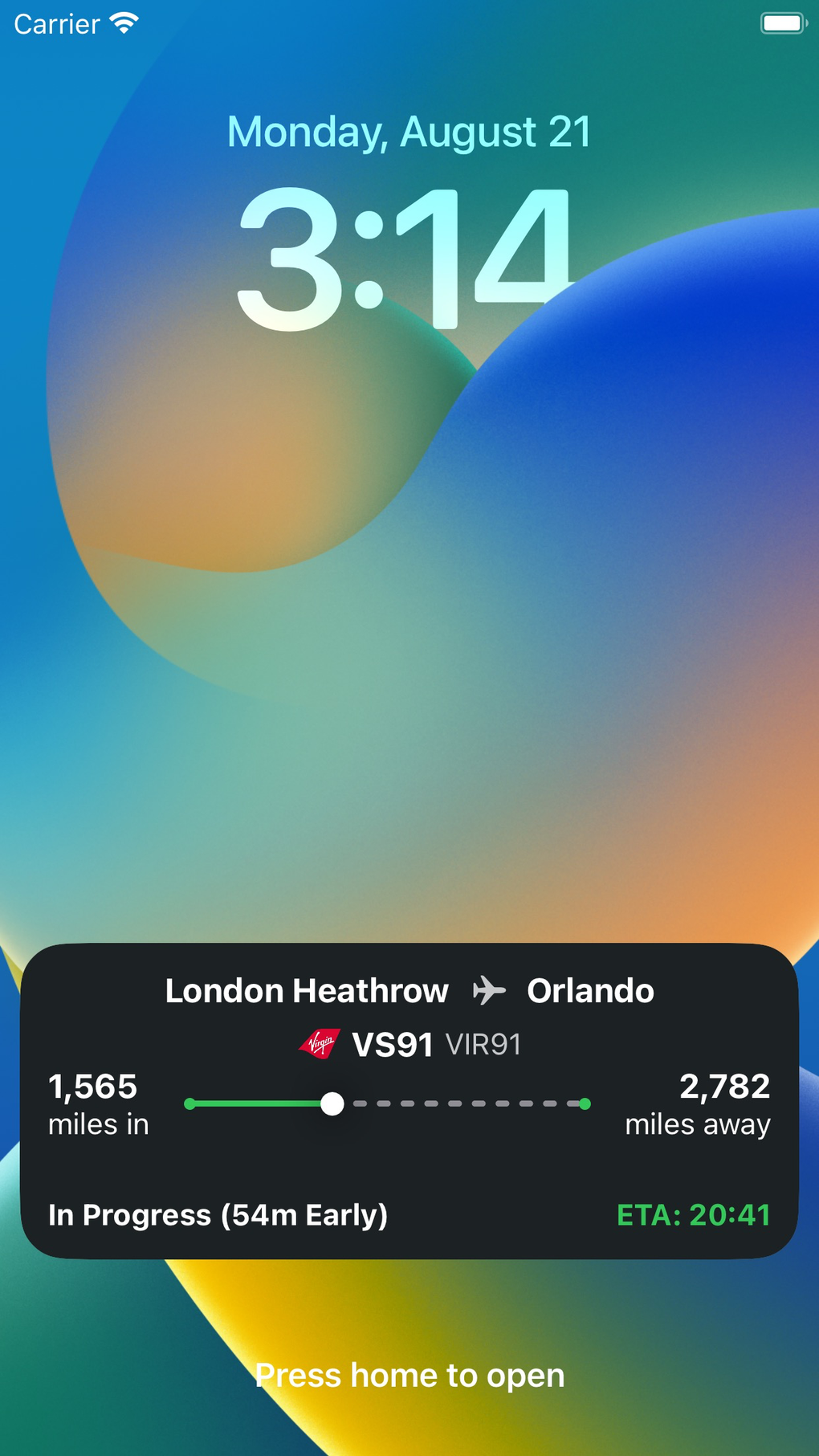
Task: Tap the 2,782 miles away label
Action: tap(698, 1104)
